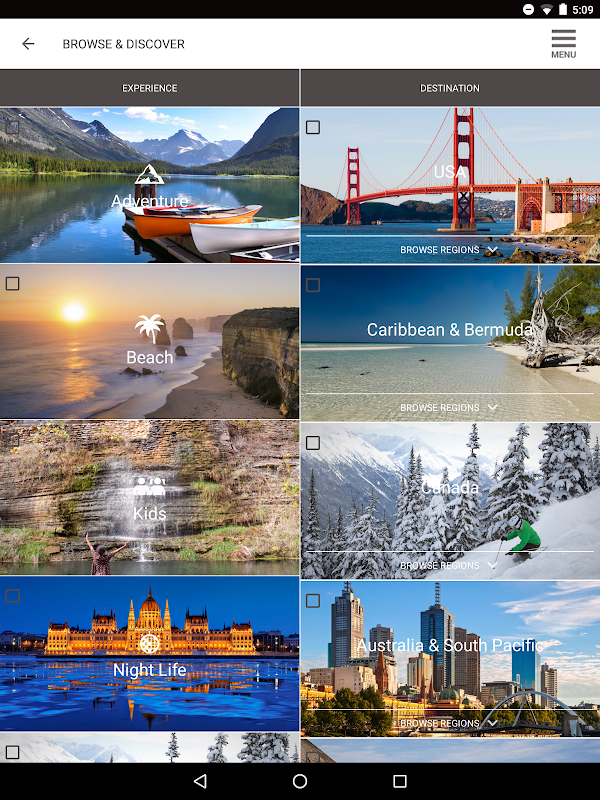This screenshot has height=800, width=600.
Task: Open recent apps from navigation bar
Action: [x=400, y=781]
